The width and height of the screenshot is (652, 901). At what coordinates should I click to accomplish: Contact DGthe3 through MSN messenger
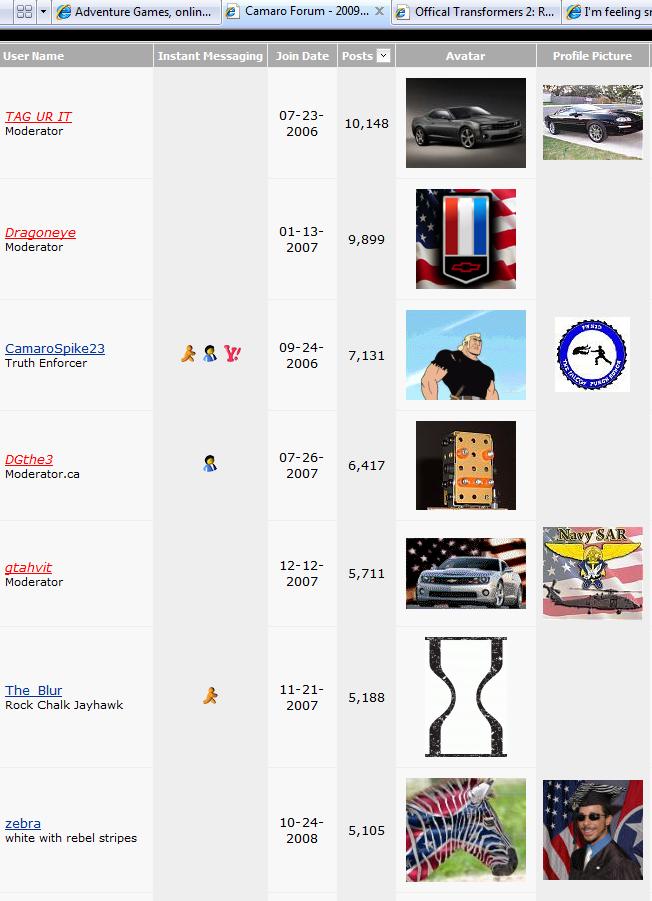(210, 463)
